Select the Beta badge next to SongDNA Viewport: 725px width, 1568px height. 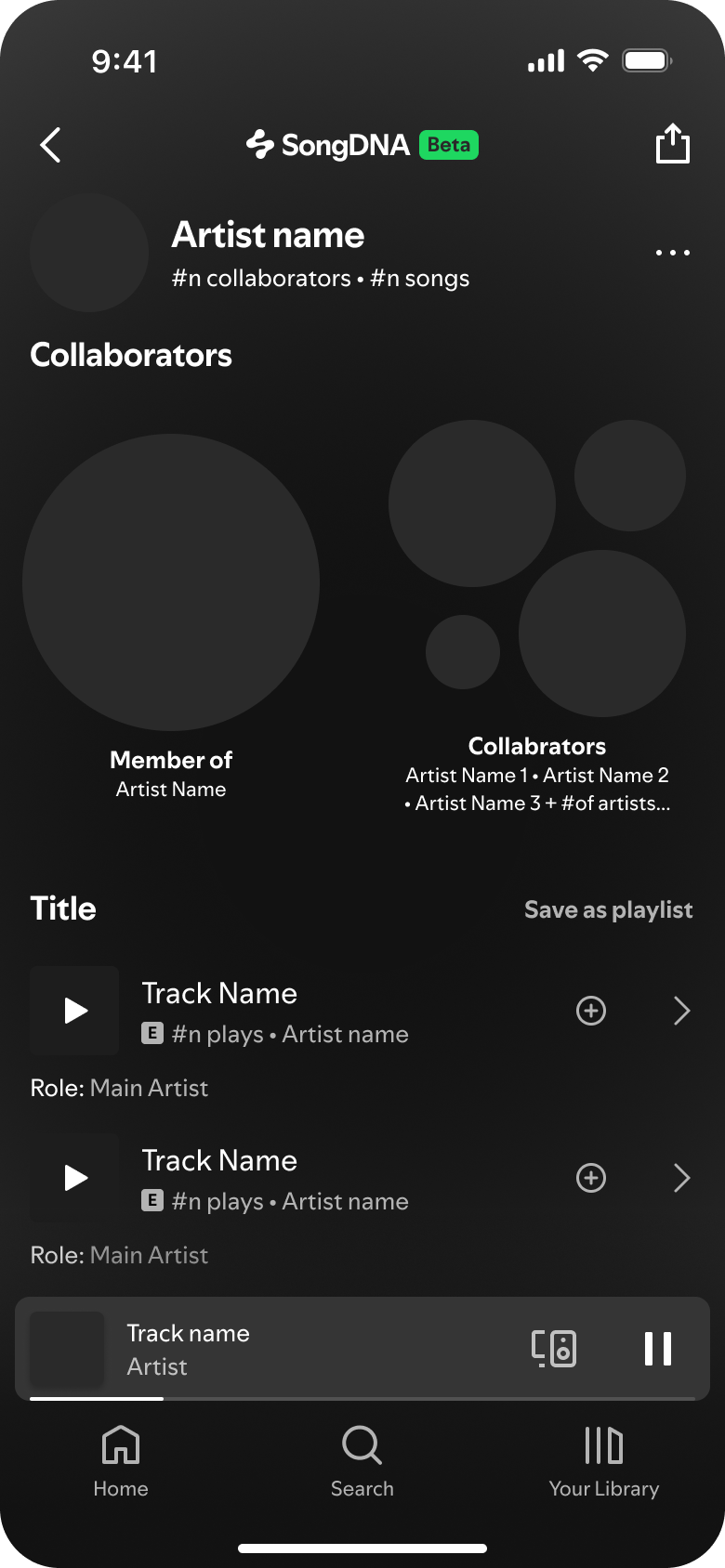(x=448, y=145)
